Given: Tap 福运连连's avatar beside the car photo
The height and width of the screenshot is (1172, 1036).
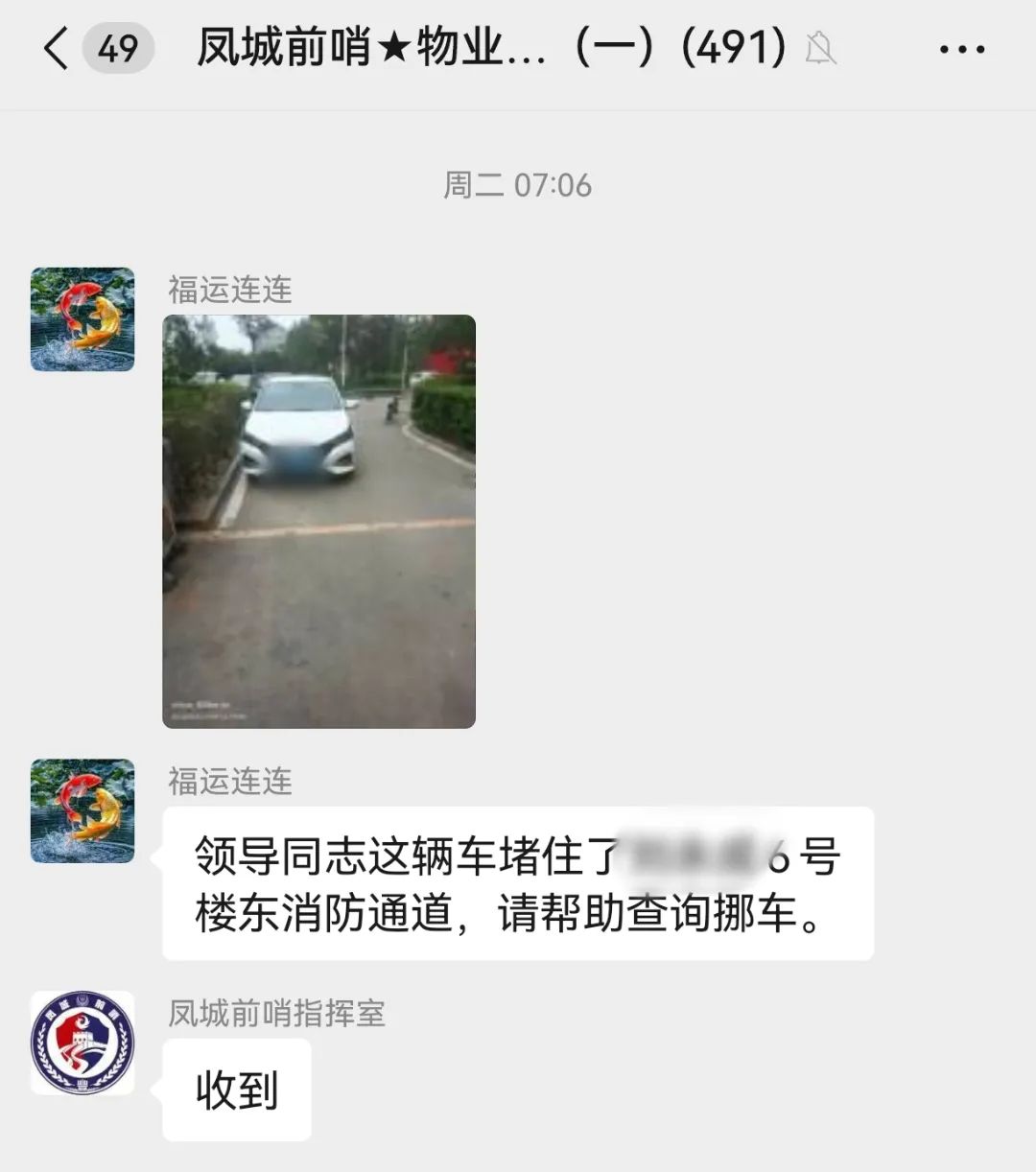Looking at the screenshot, I should pyautogui.click(x=82, y=319).
